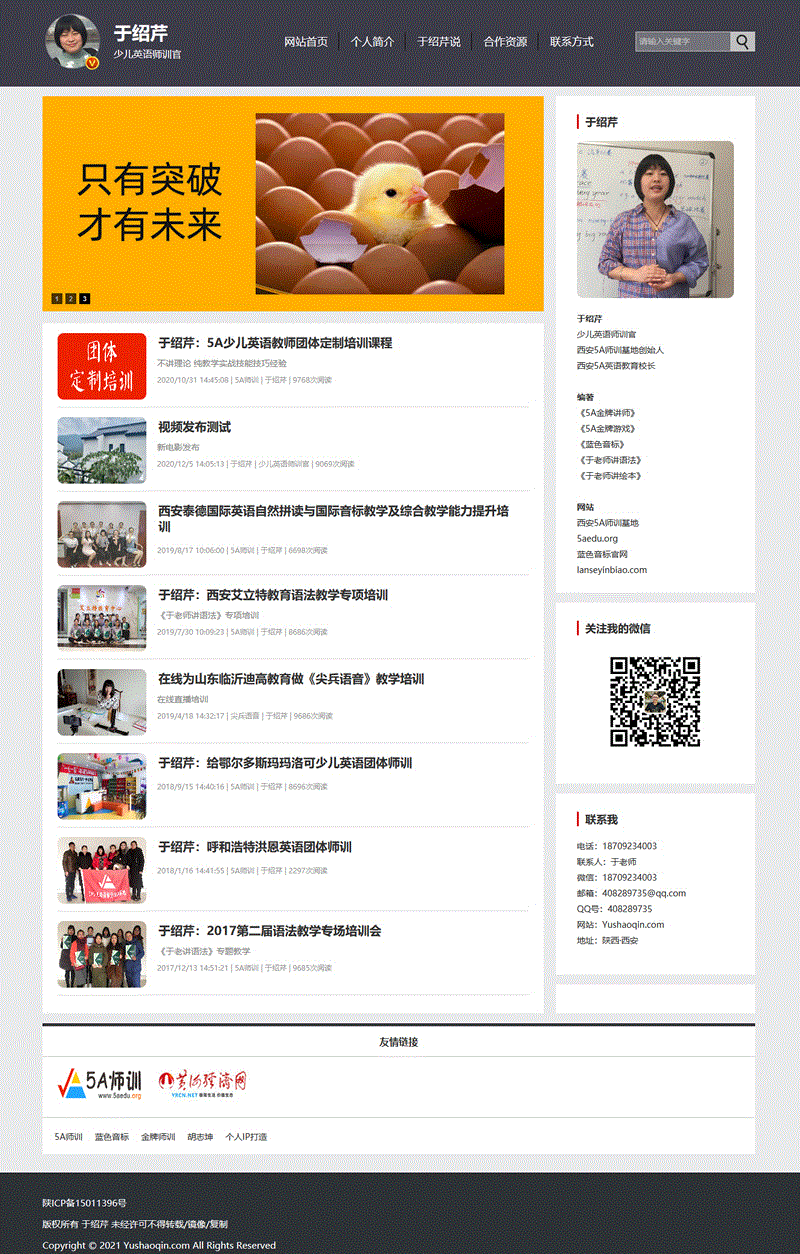Open the 5A师训 friend link logo

(x=100, y=1083)
